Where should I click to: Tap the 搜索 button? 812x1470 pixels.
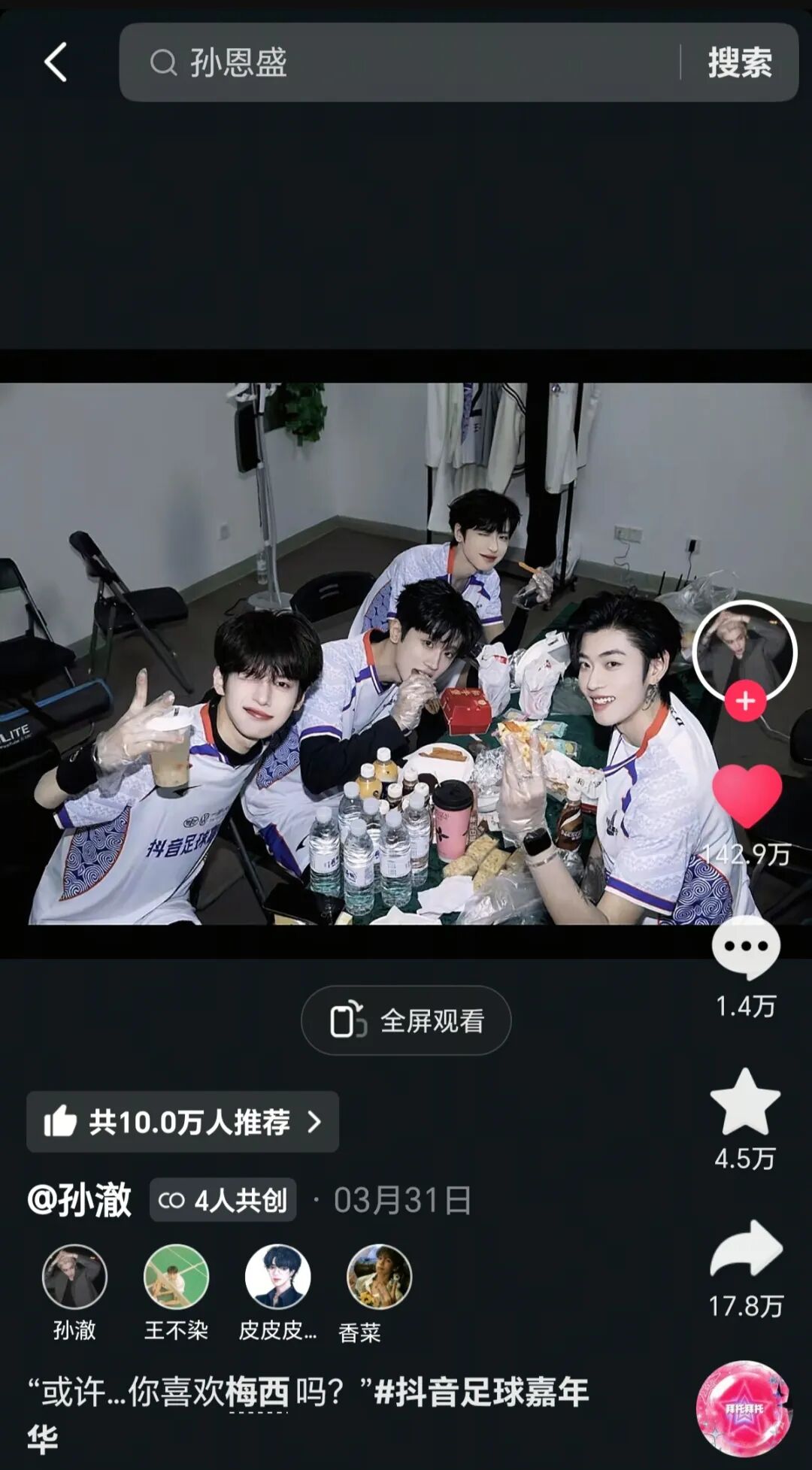(x=740, y=62)
